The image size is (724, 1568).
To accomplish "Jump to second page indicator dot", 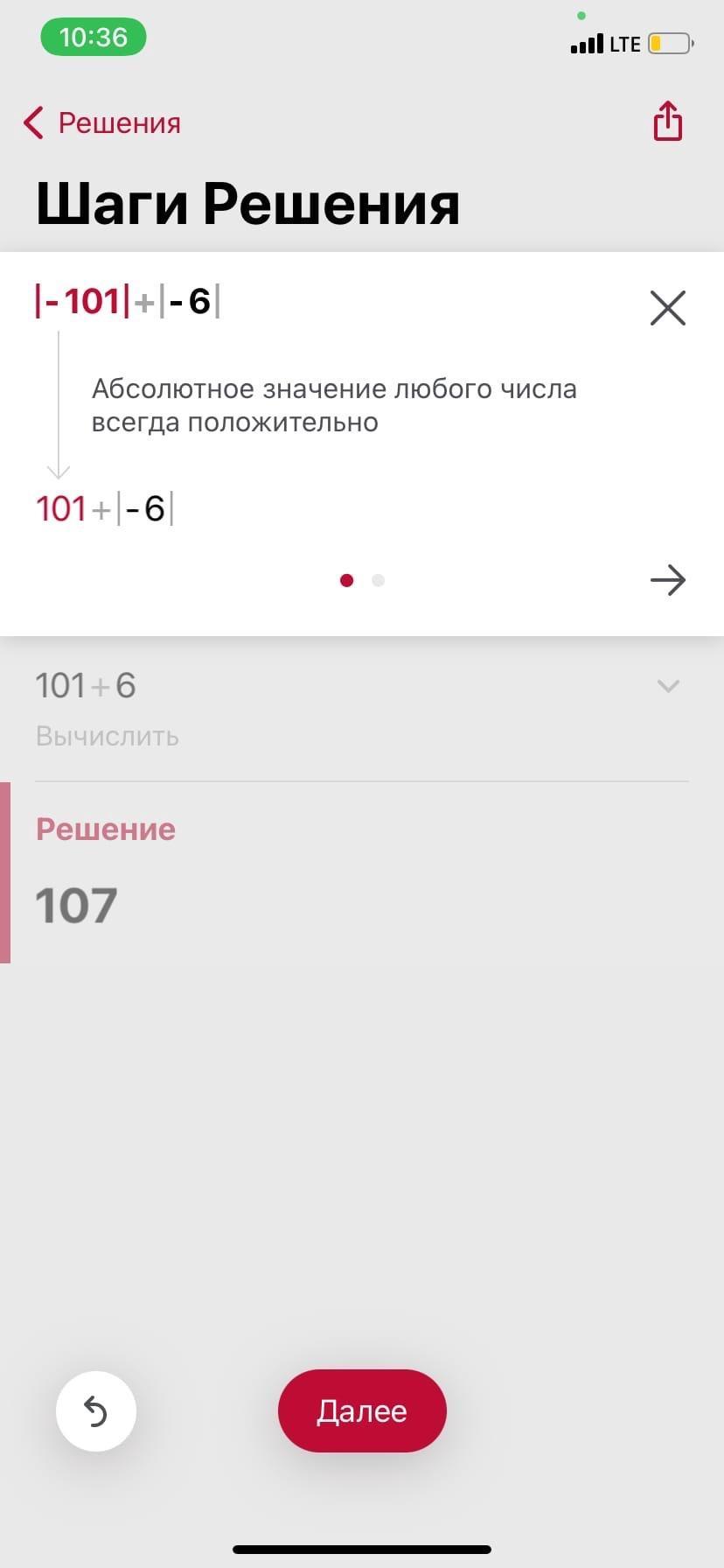I will coord(378,580).
